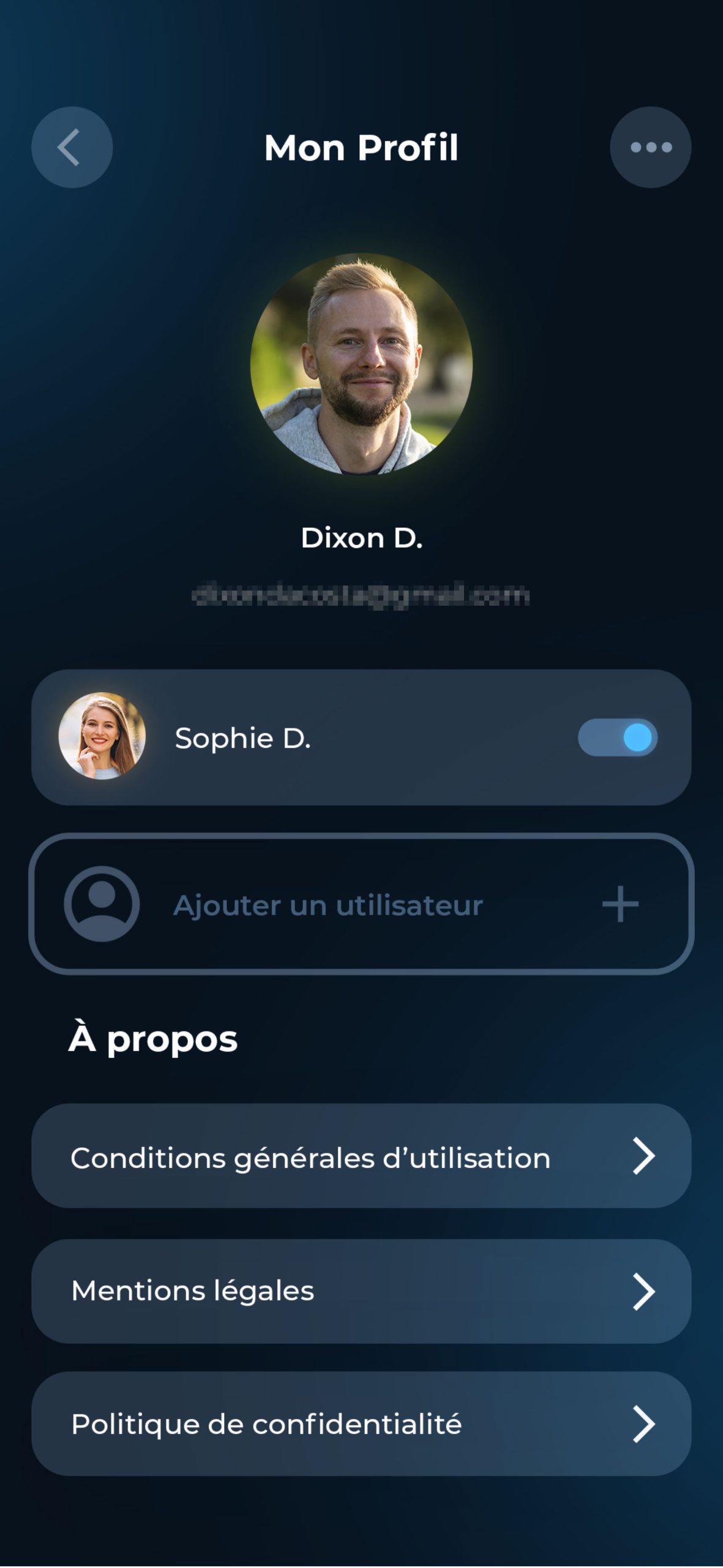Open the three-dot options menu
This screenshot has width=723, height=1568.
pyautogui.click(x=650, y=148)
